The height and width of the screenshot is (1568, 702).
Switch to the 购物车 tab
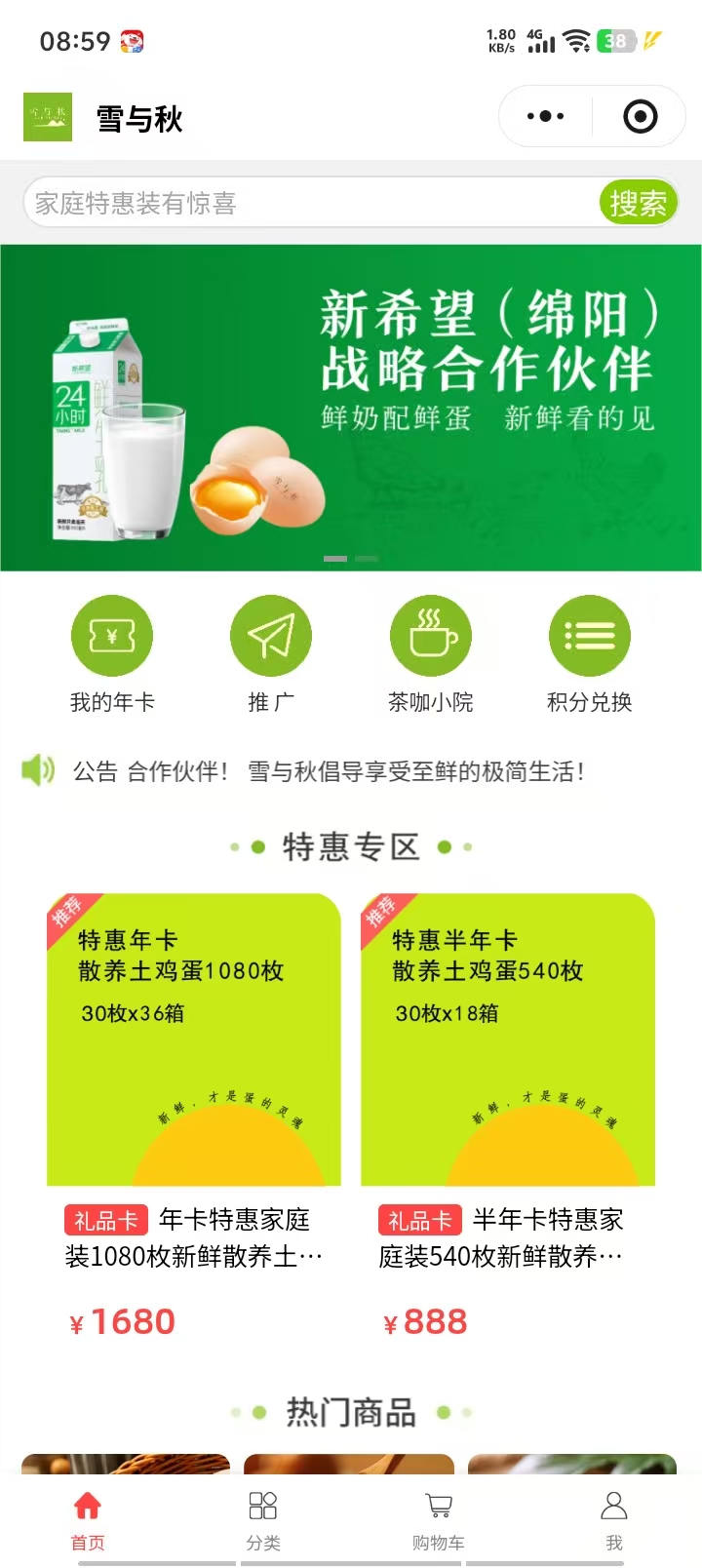pyautogui.click(x=439, y=1519)
